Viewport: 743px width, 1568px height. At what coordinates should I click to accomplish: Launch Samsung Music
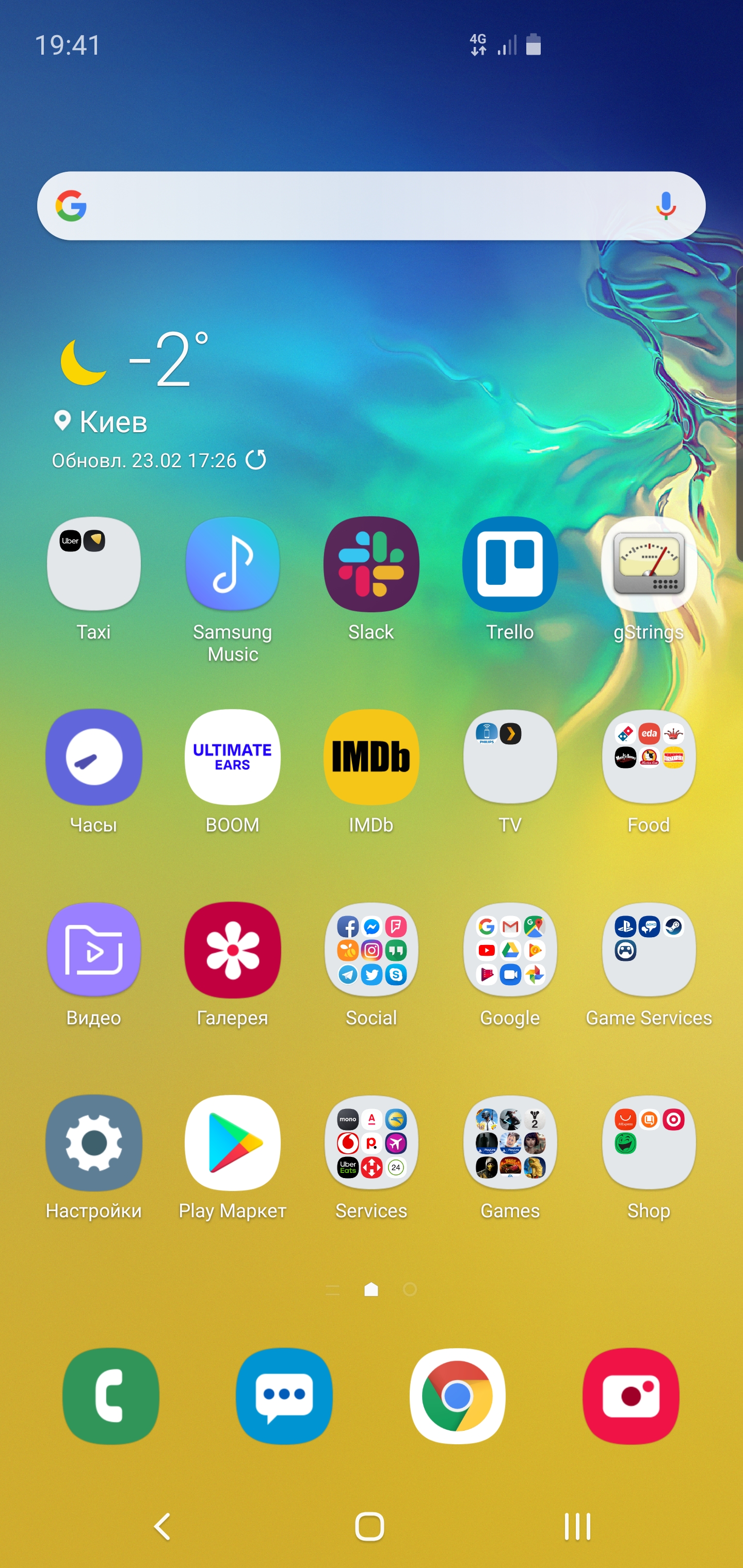coord(233,564)
